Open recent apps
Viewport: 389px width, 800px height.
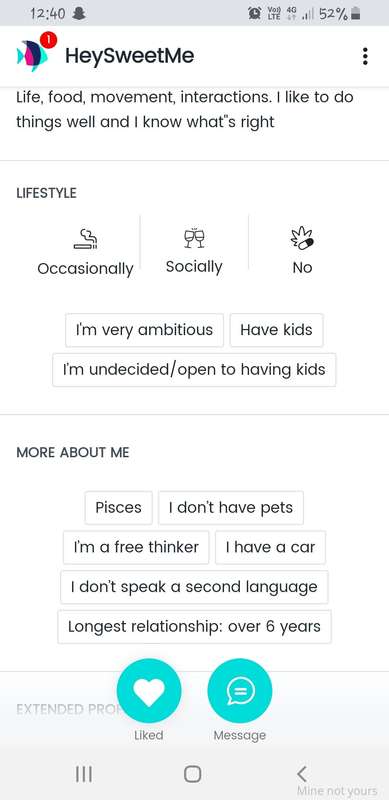(84, 774)
